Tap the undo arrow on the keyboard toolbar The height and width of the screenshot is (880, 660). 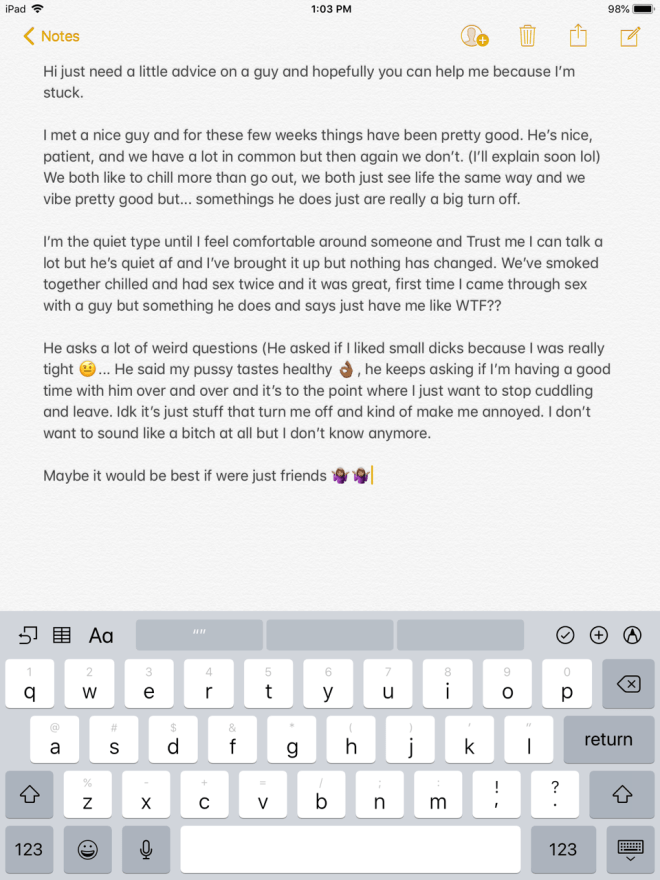[28, 635]
